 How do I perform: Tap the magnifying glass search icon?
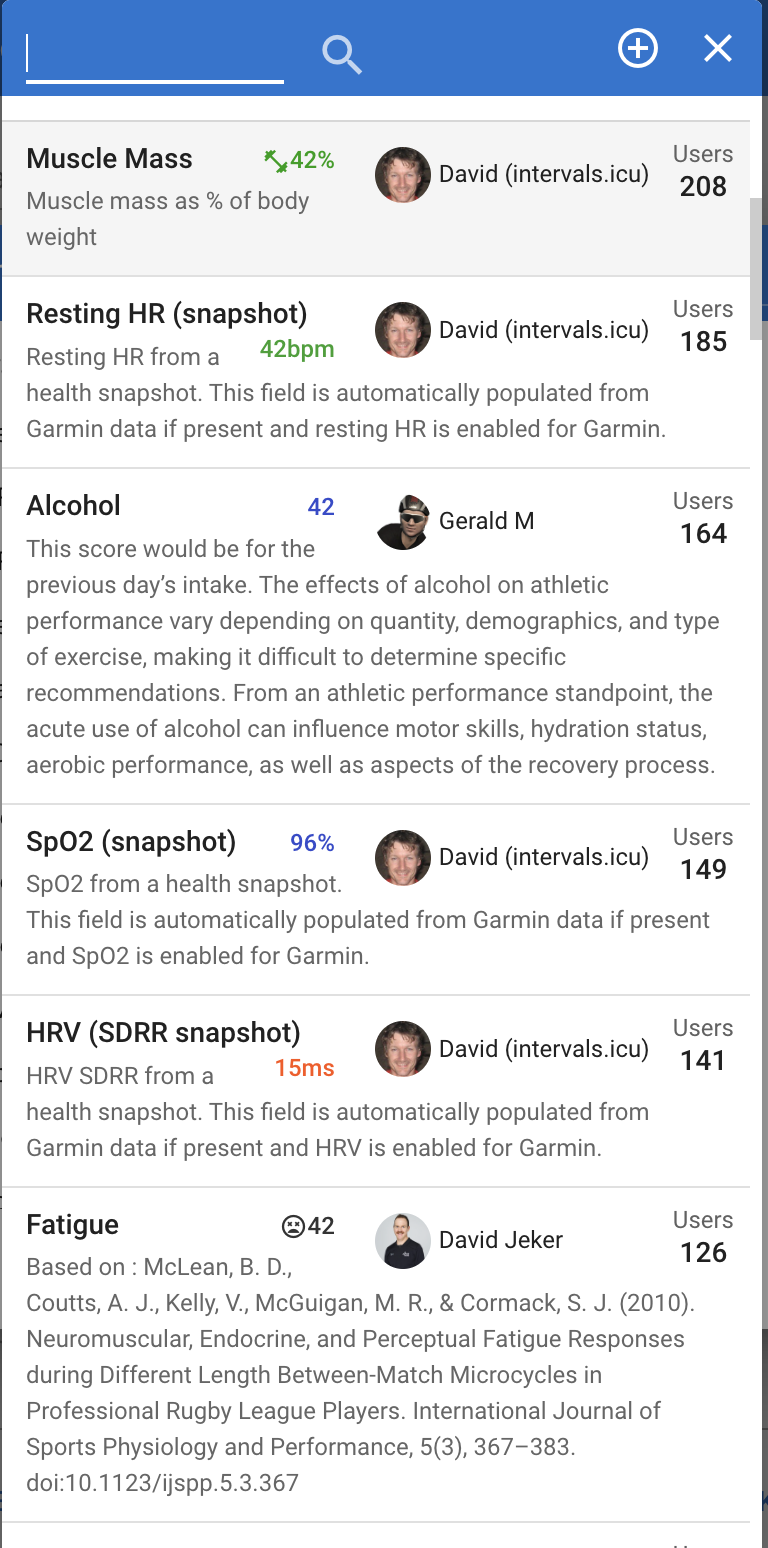click(341, 55)
